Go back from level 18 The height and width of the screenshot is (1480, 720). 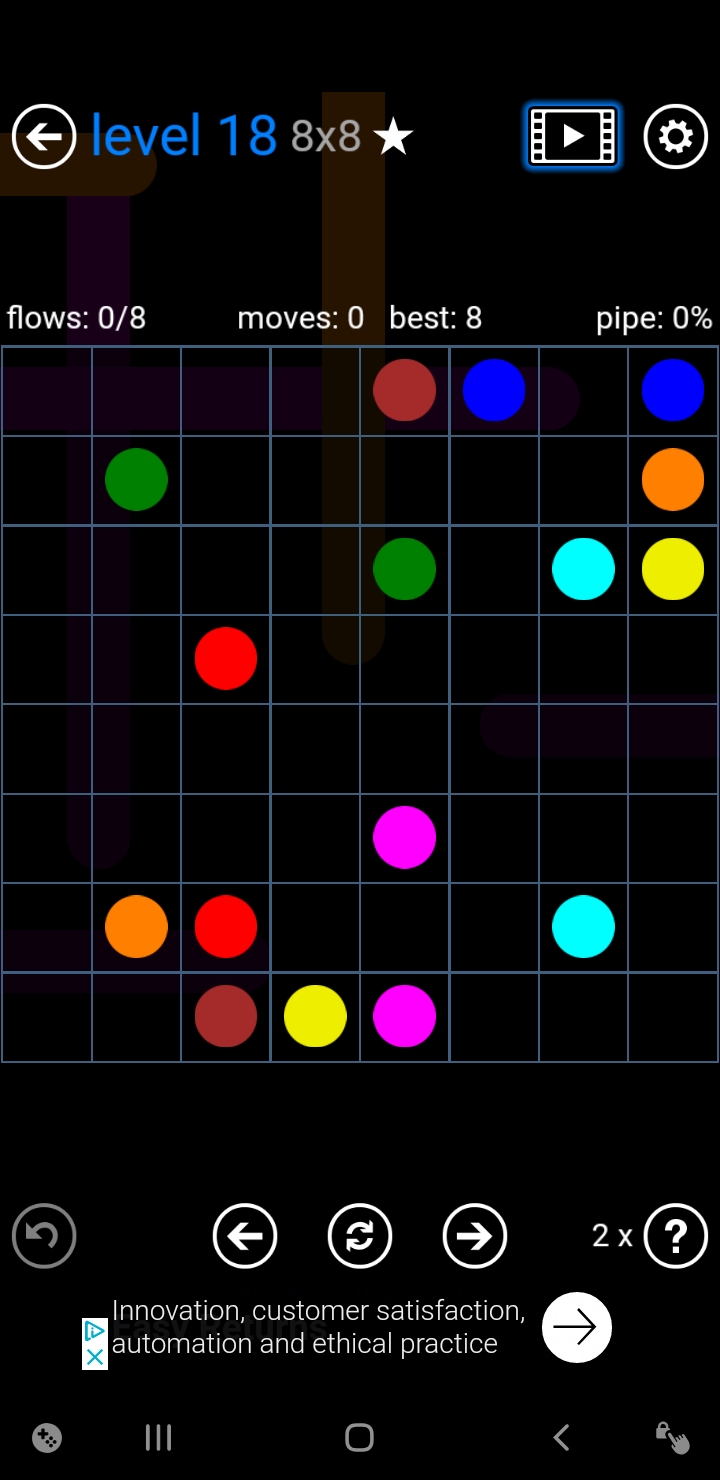tap(44, 136)
